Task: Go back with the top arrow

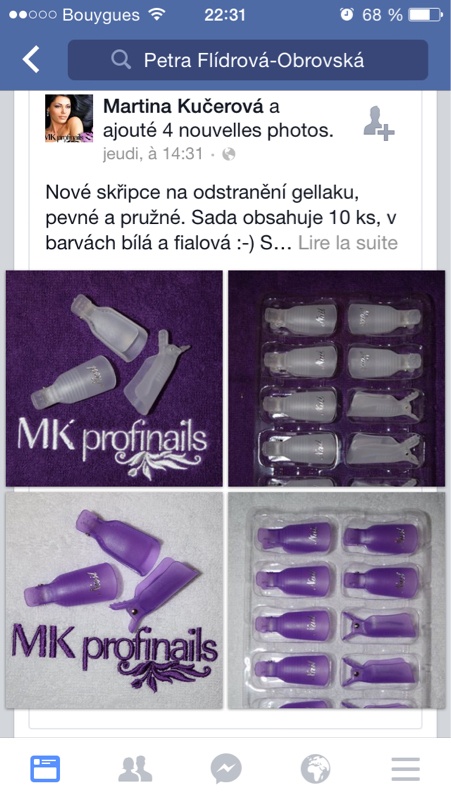Action: click(31, 60)
